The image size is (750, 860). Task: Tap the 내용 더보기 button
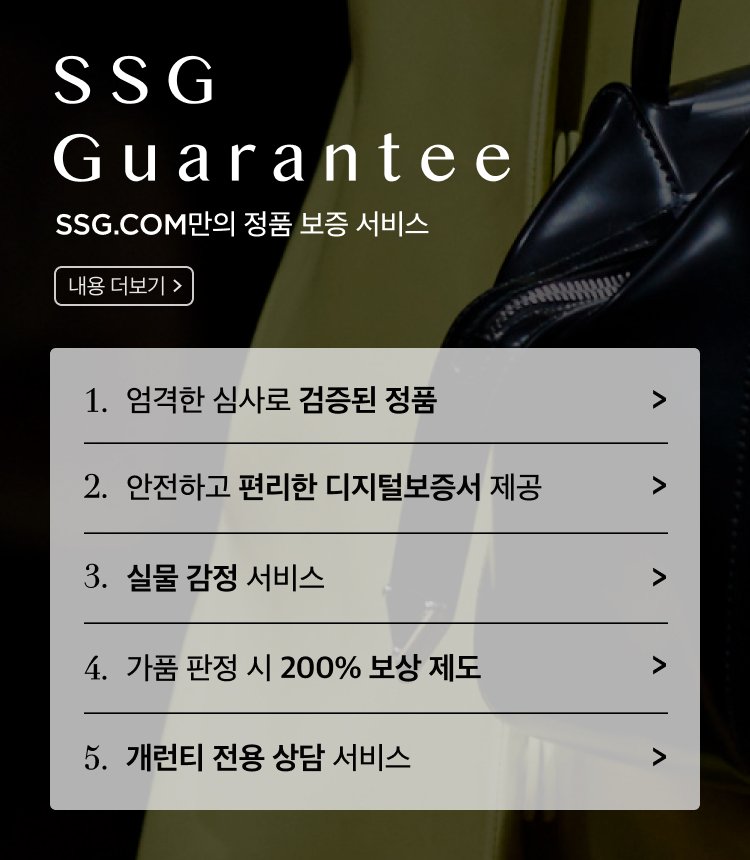(124, 287)
